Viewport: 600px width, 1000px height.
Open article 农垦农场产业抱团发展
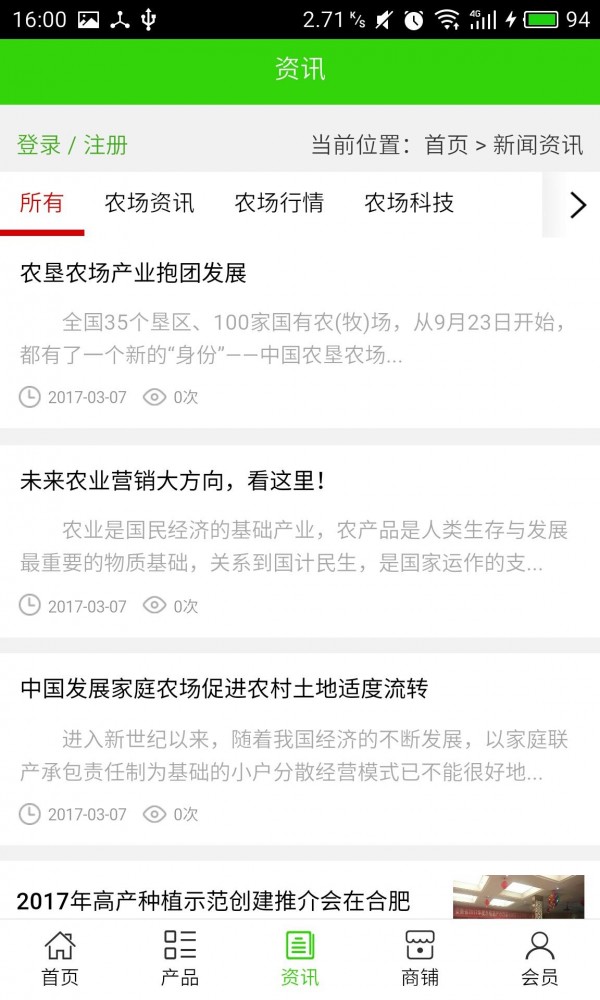point(133,273)
